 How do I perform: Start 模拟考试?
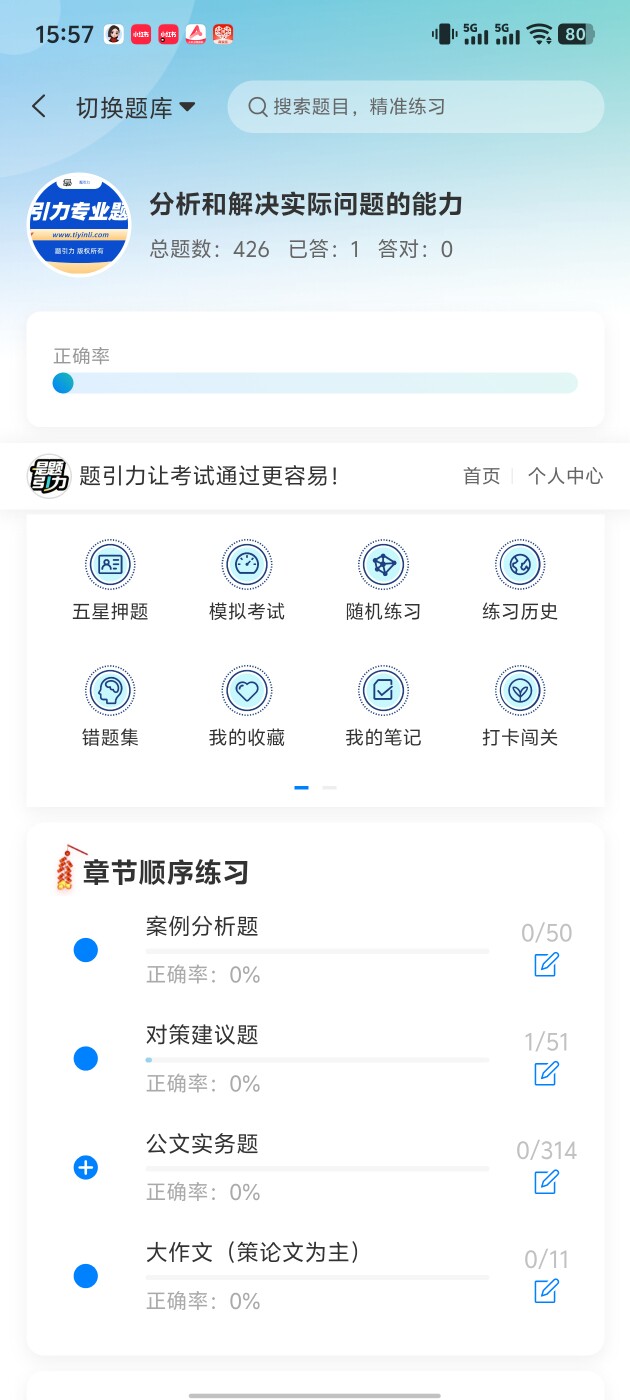(x=247, y=580)
